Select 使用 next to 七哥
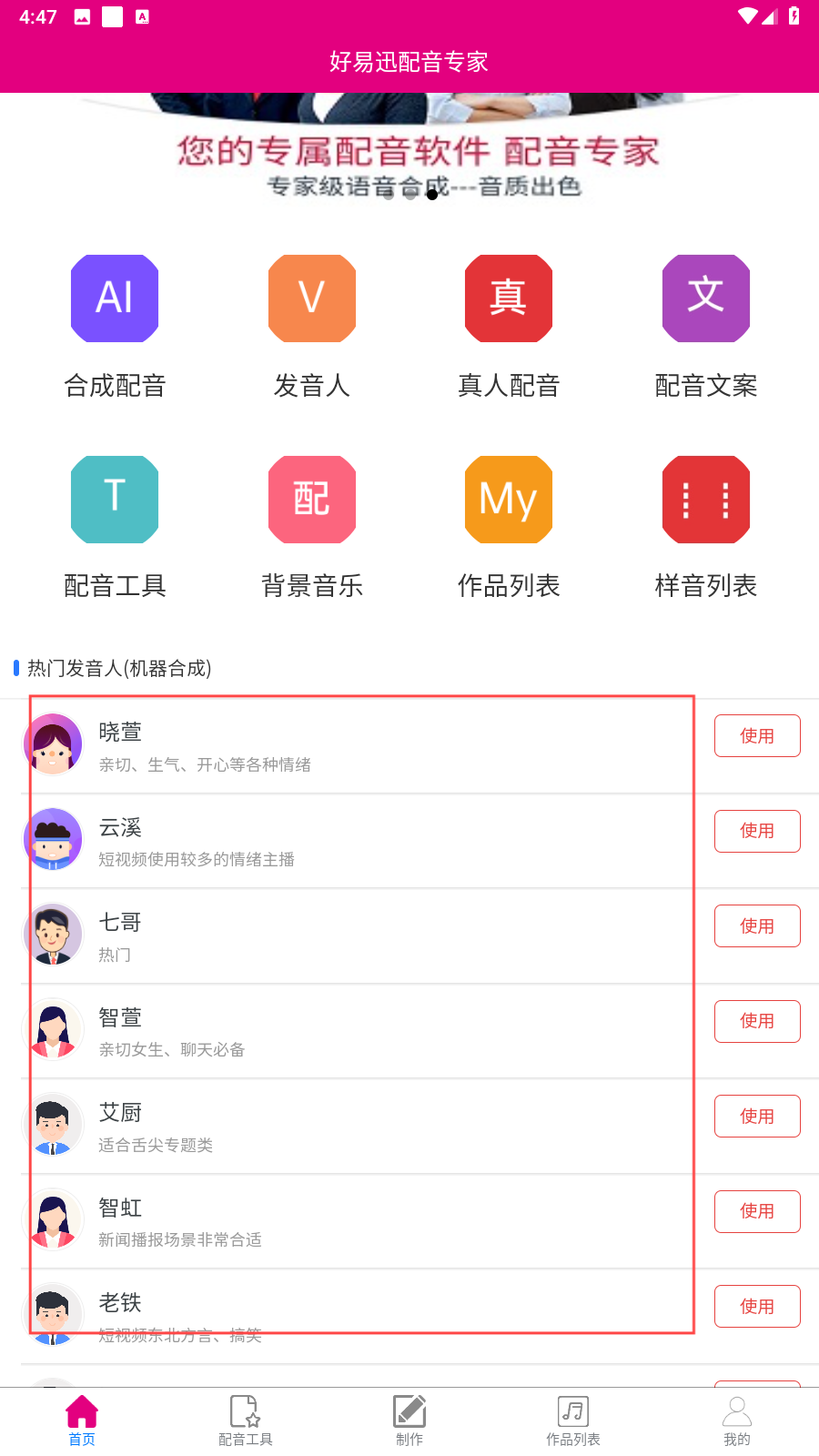Screen dimensions: 819x1456 pyautogui.click(x=756, y=926)
